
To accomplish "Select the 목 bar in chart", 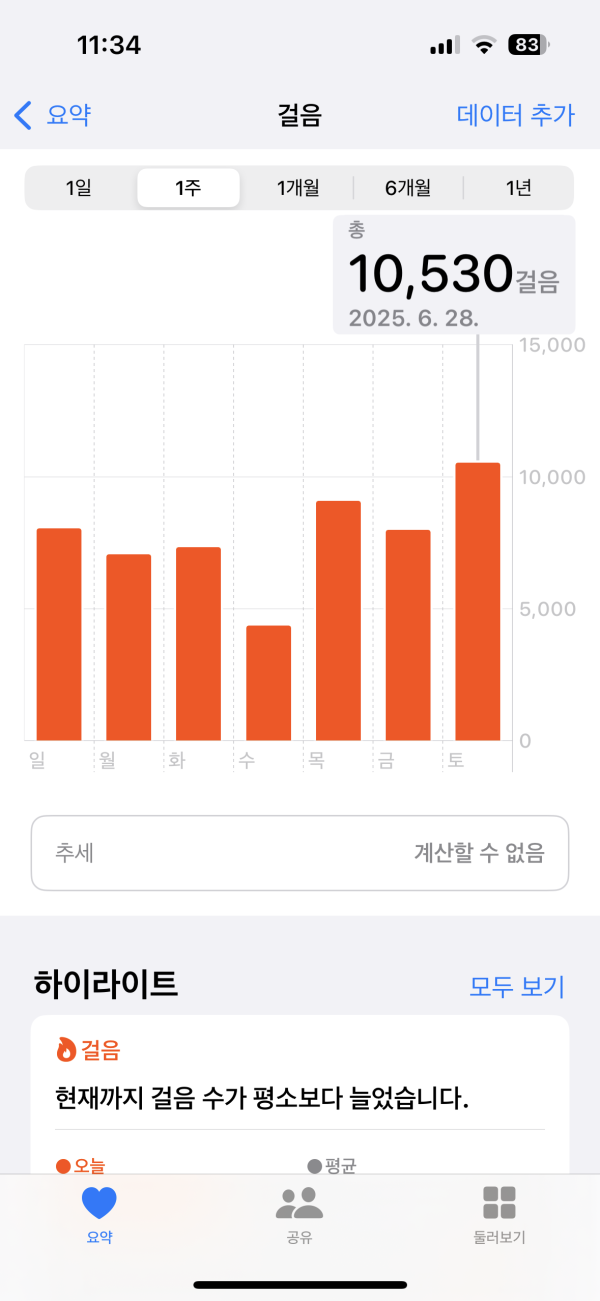I will click(x=338, y=620).
